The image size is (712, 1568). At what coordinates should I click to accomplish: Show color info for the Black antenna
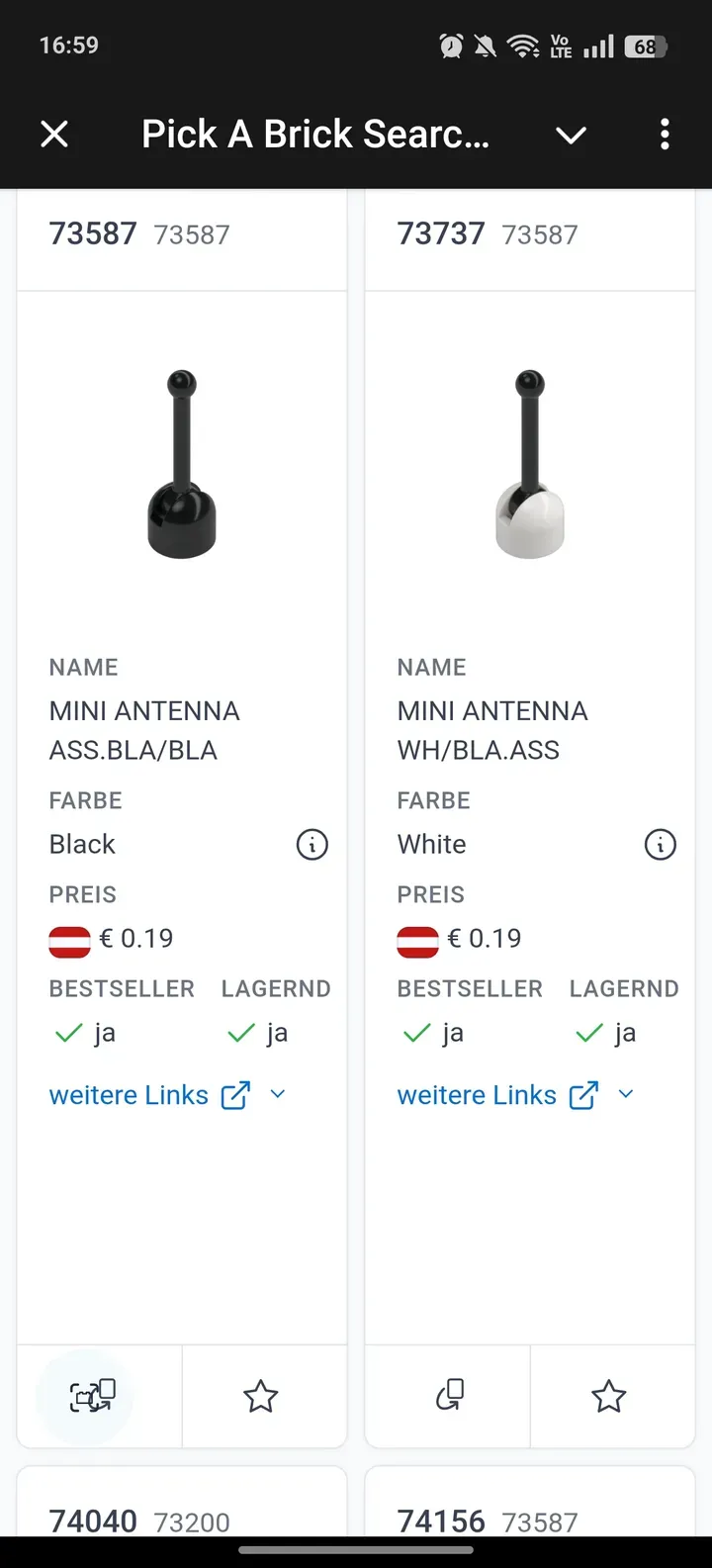(x=312, y=845)
